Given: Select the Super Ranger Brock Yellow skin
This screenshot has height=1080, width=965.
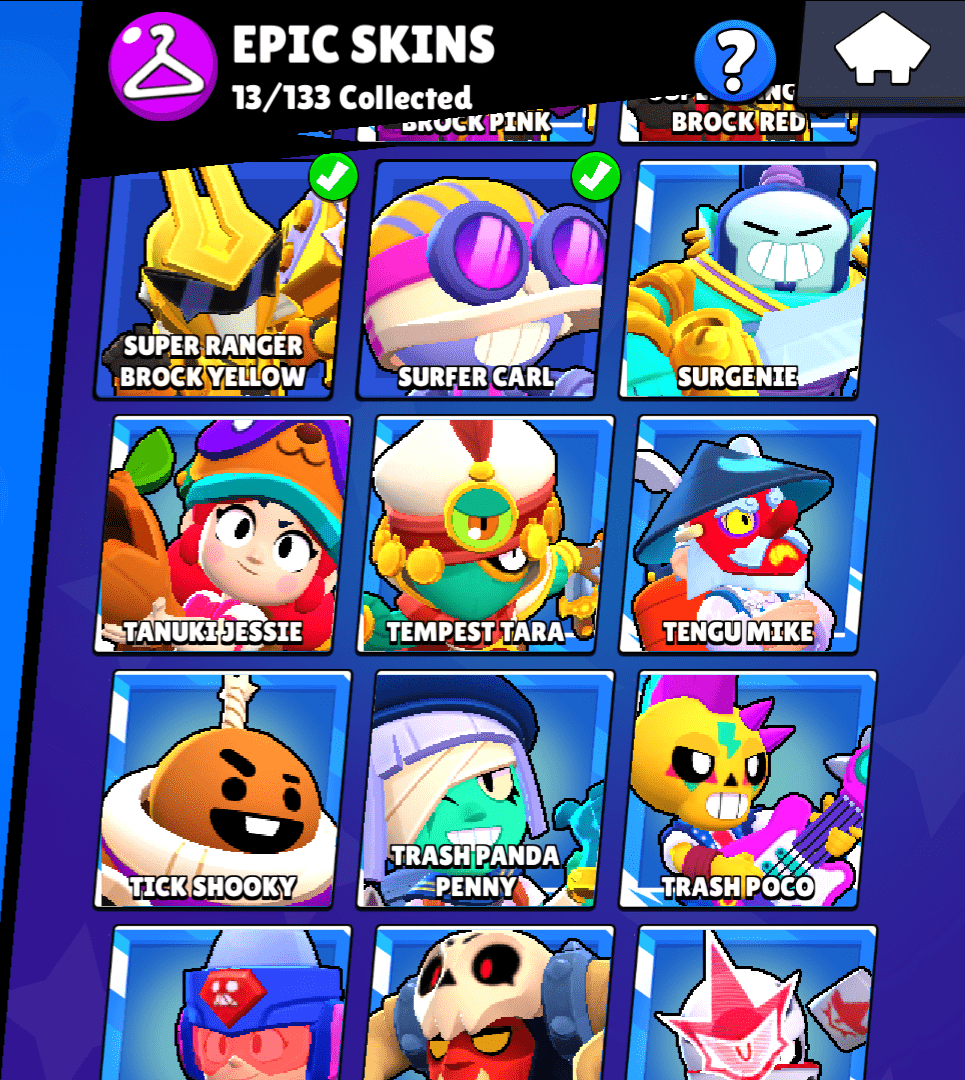Looking at the screenshot, I should coord(225,278).
